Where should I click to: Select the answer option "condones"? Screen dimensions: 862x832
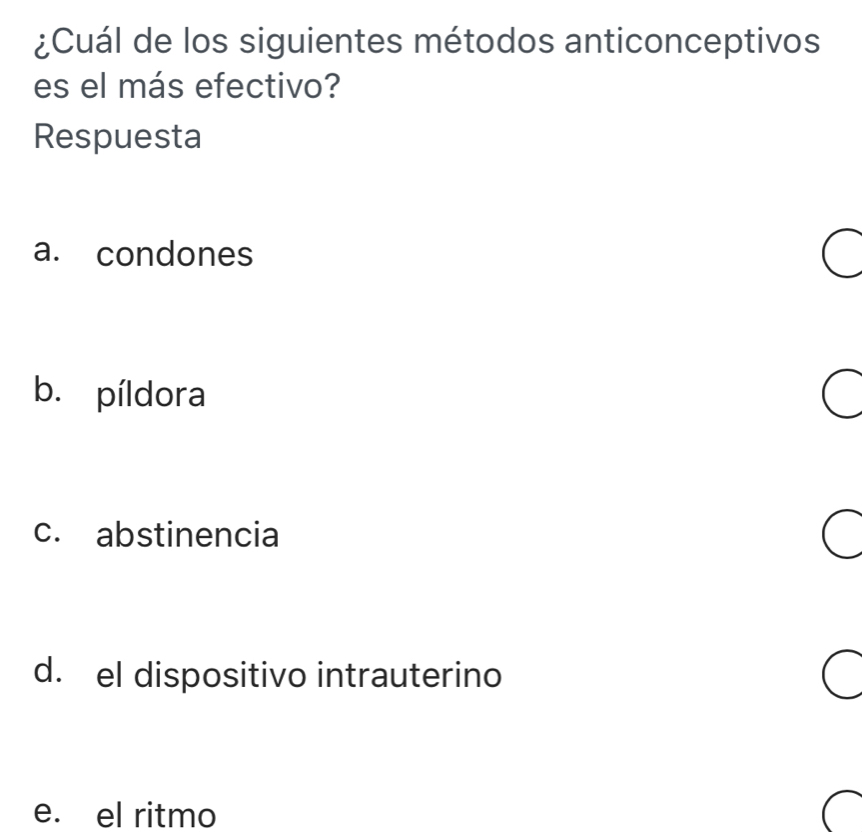click(x=845, y=255)
